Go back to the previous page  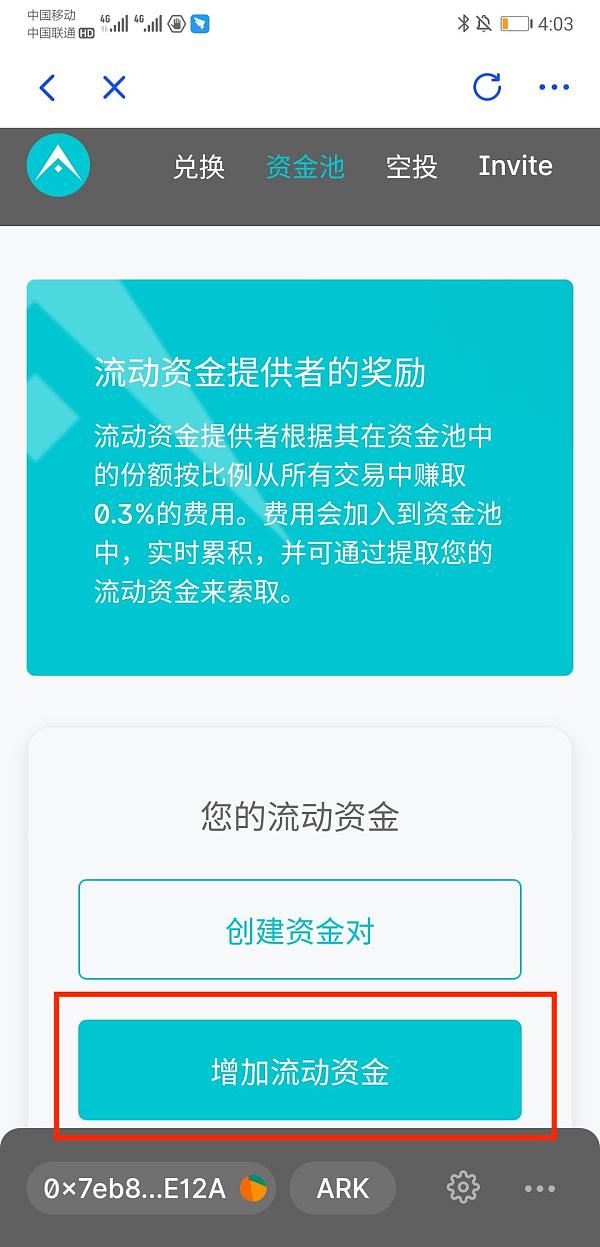[x=46, y=88]
